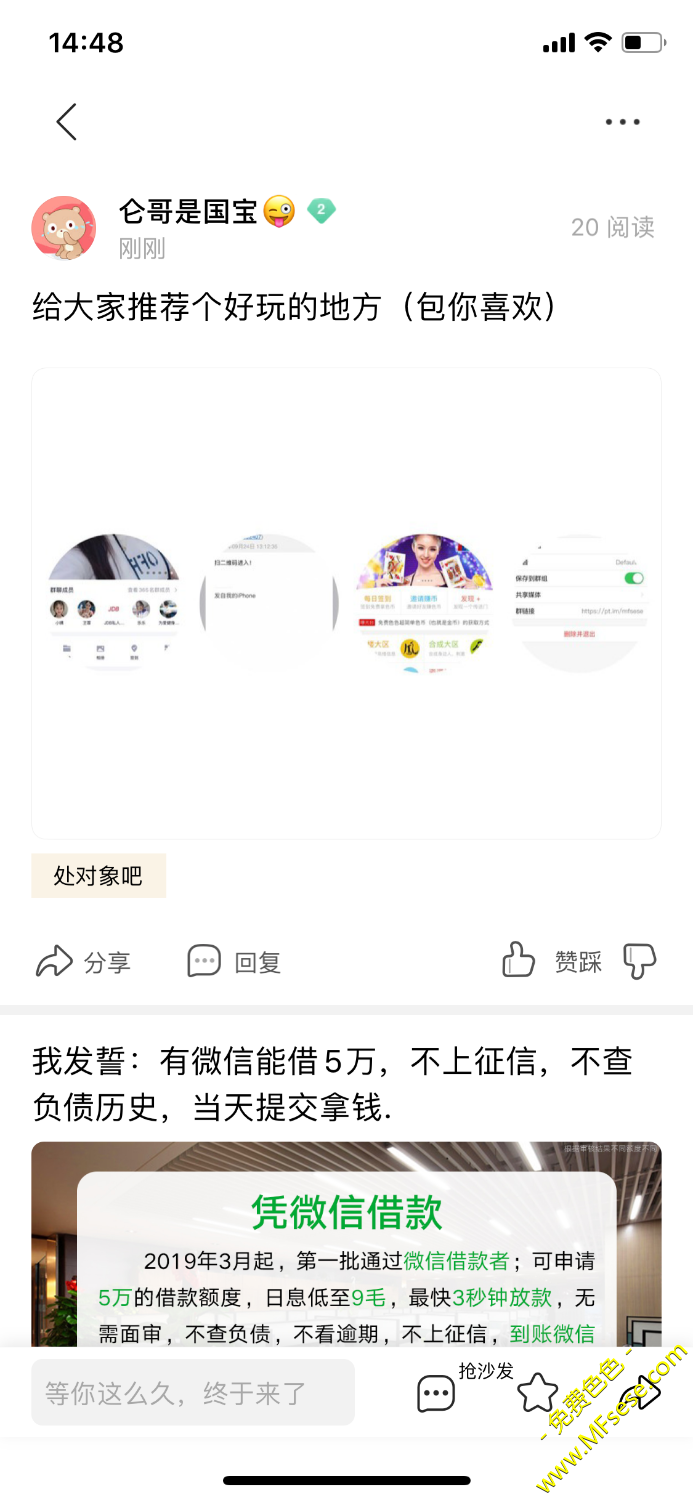Screen dimensions: 693x1500
Task: Go back using the top arrow
Action: point(66,122)
